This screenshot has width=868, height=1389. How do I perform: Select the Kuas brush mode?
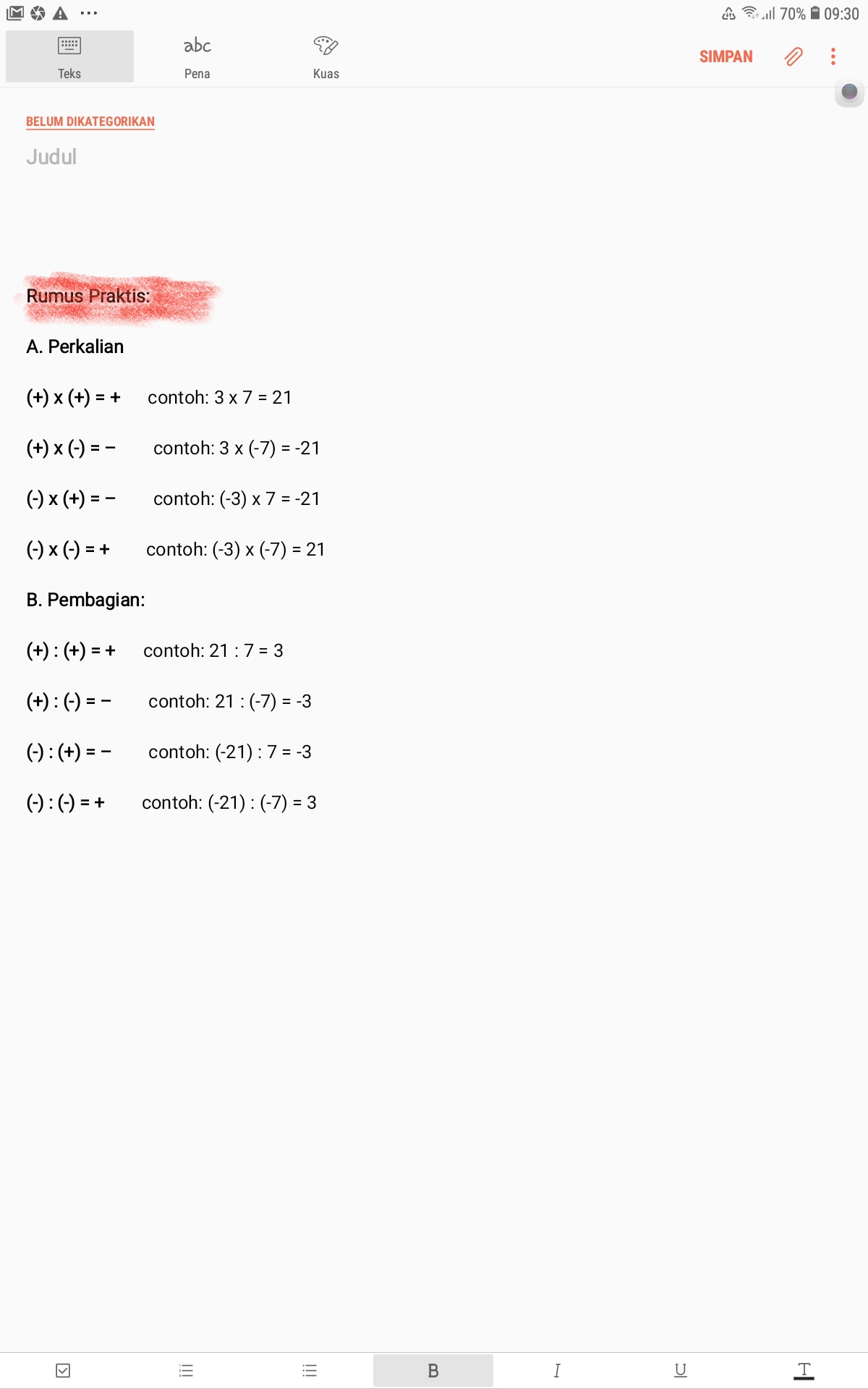[325, 56]
